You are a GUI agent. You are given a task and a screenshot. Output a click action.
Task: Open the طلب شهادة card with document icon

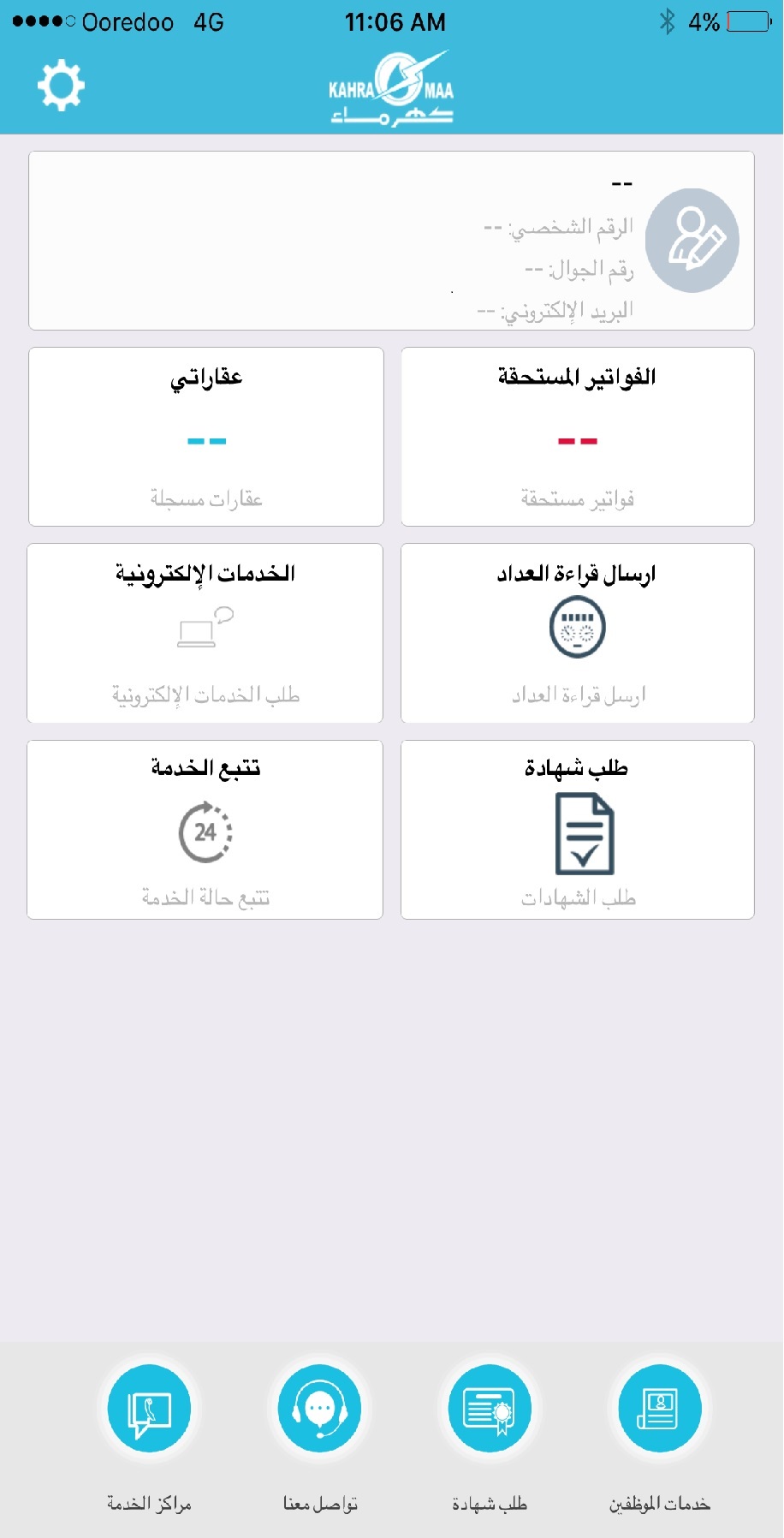coord(577,830)
